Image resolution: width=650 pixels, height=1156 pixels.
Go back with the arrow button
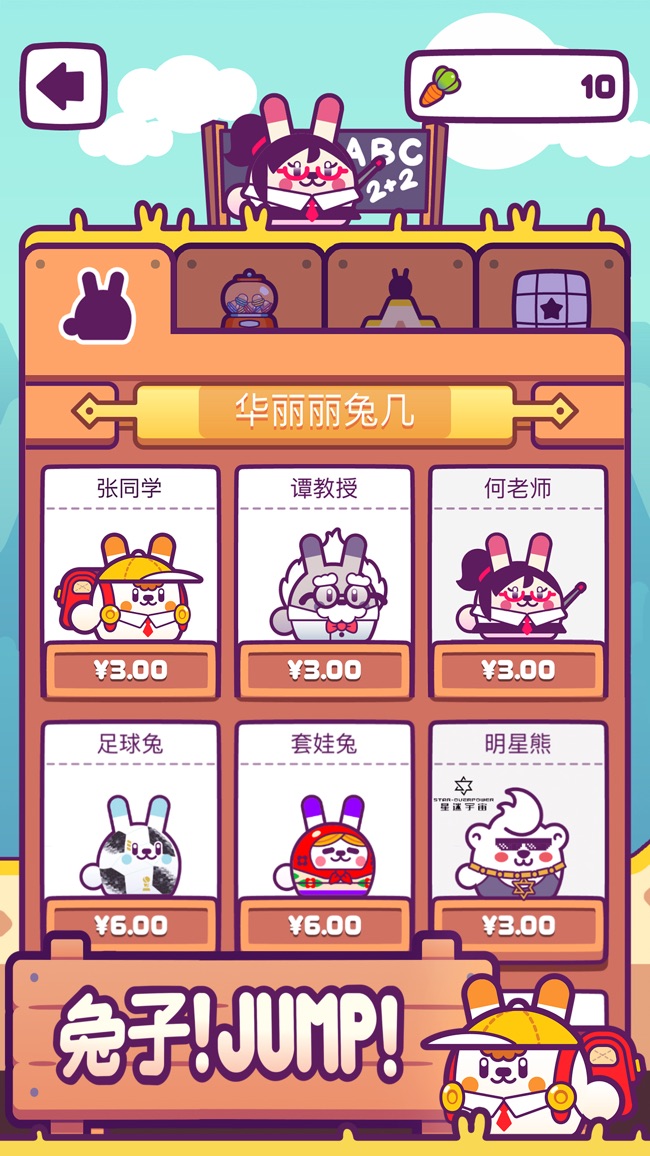point(63,87)
